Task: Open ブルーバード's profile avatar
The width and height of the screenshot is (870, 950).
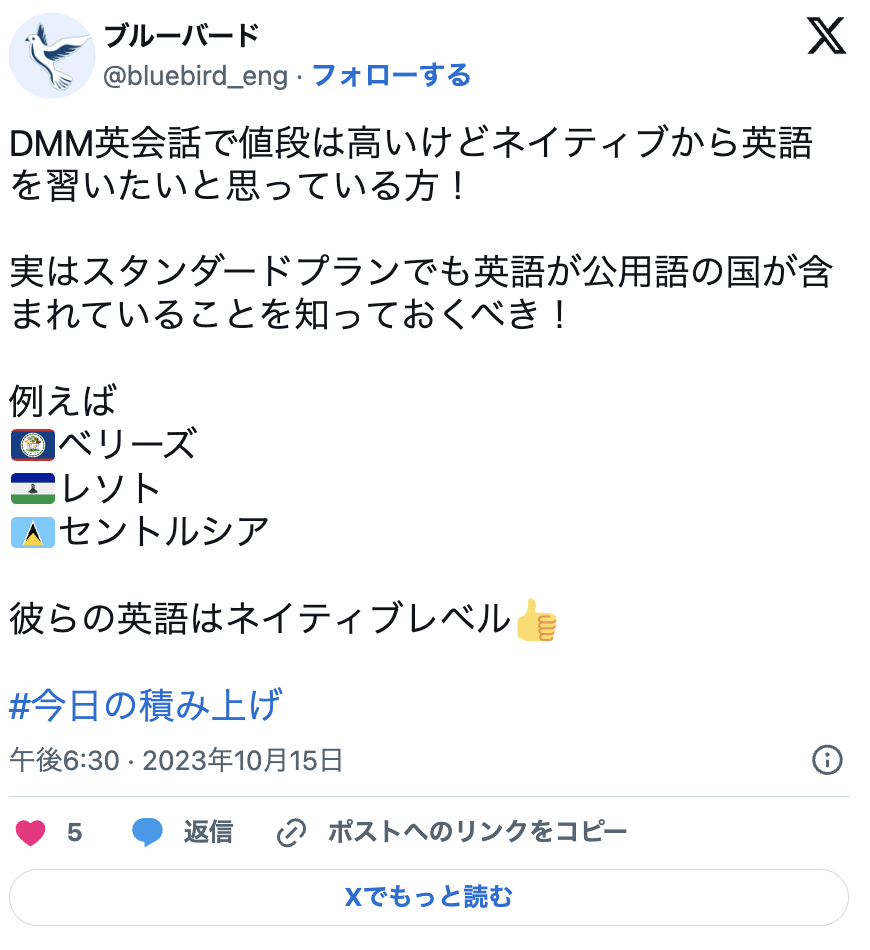Action: pos(51,56)
